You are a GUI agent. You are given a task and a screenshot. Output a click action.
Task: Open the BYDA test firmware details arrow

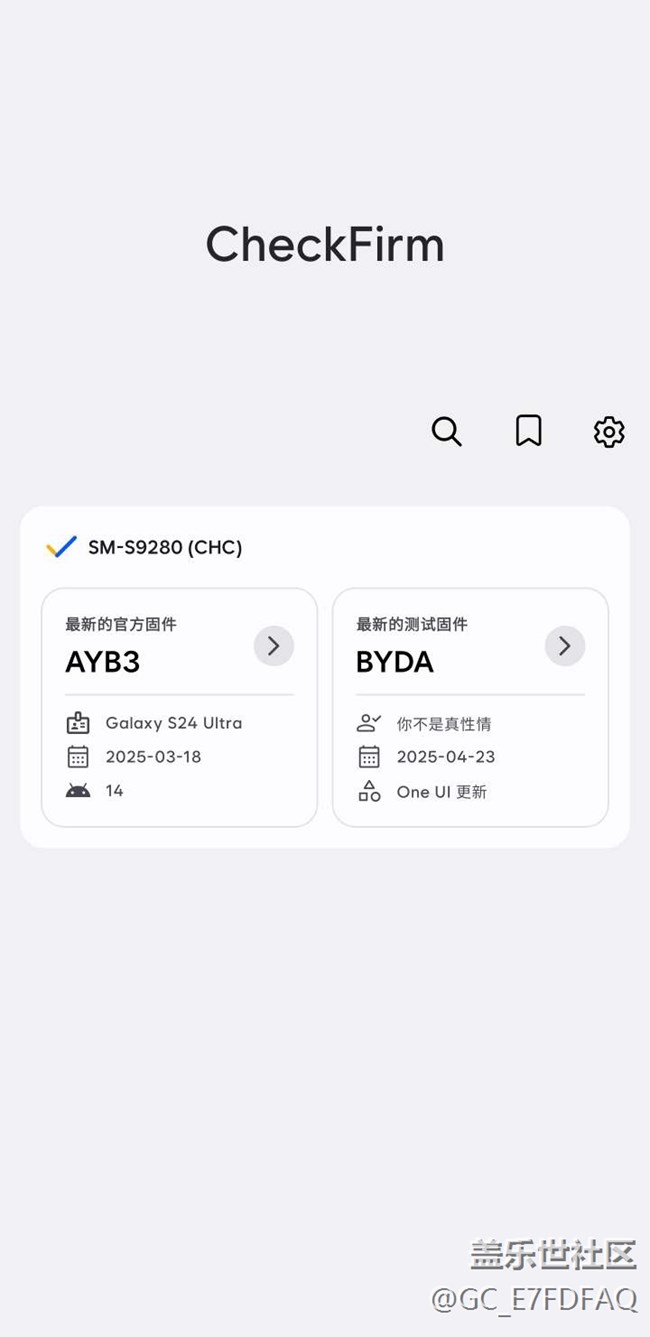[x=564, y=646]
